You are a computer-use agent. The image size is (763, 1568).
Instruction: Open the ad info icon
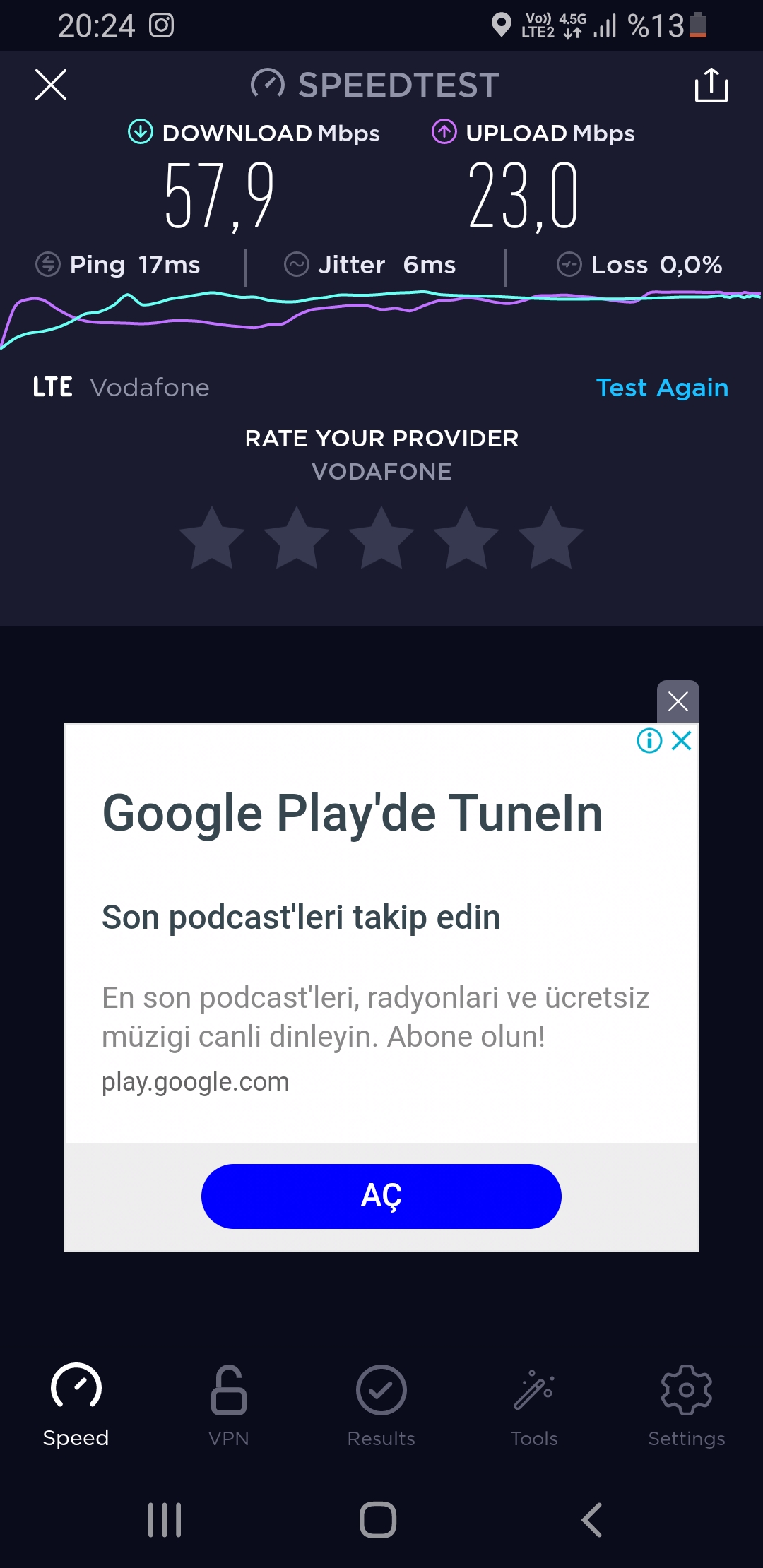click(x=649, y=741)
